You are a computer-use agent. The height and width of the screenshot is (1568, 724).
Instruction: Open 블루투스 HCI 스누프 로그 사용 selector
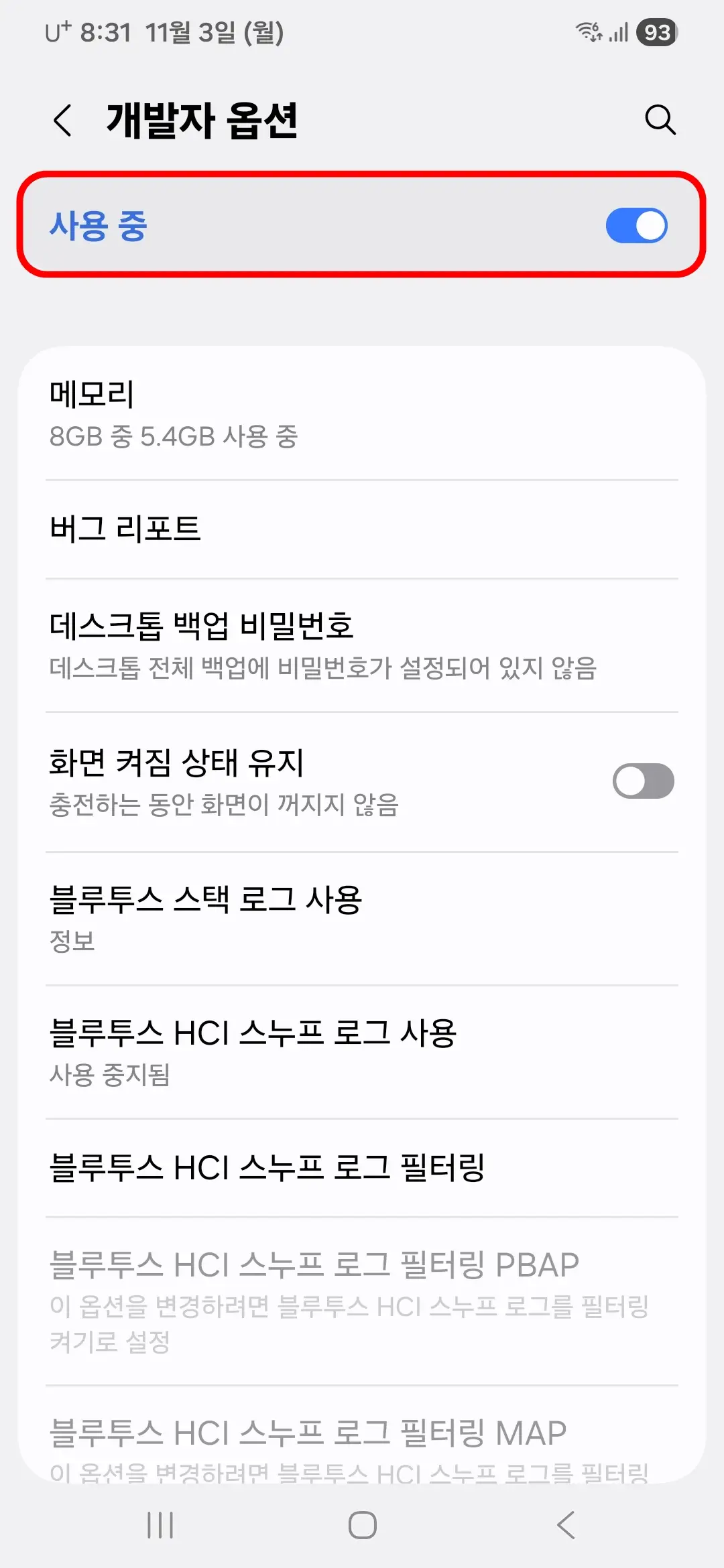click(x=362, y=1049)
